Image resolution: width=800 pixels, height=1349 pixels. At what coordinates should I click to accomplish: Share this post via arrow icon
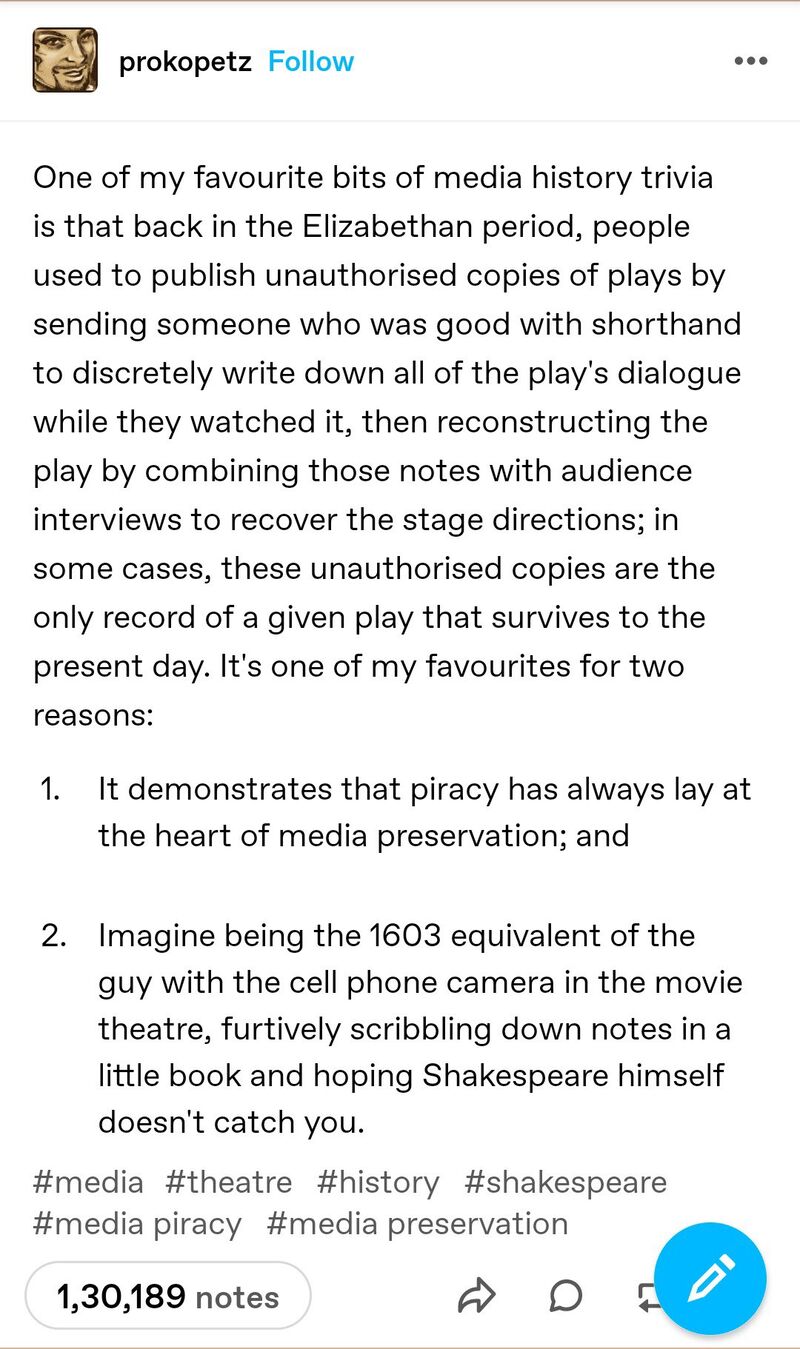(477, 1297)
